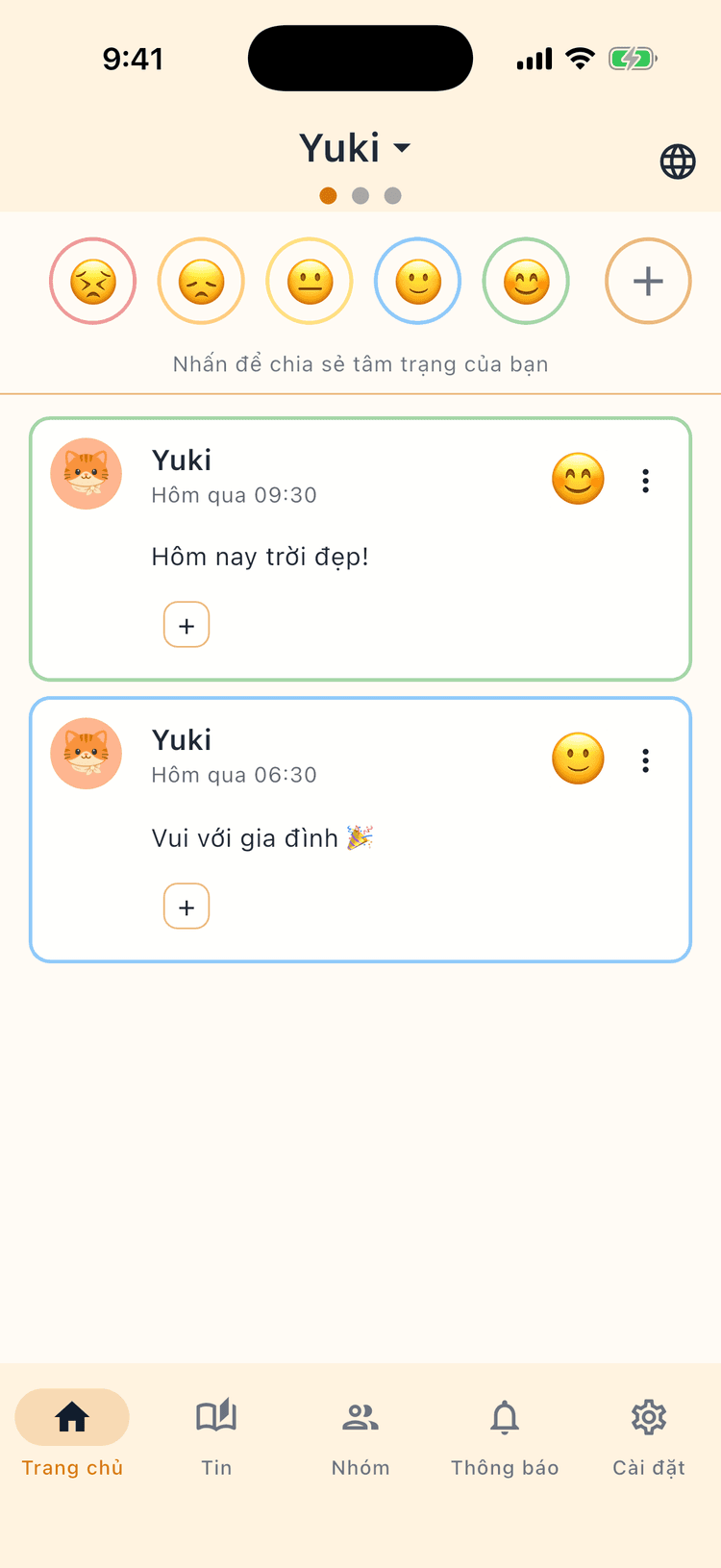Open Yuki's profile dropdown arrow

403,148
